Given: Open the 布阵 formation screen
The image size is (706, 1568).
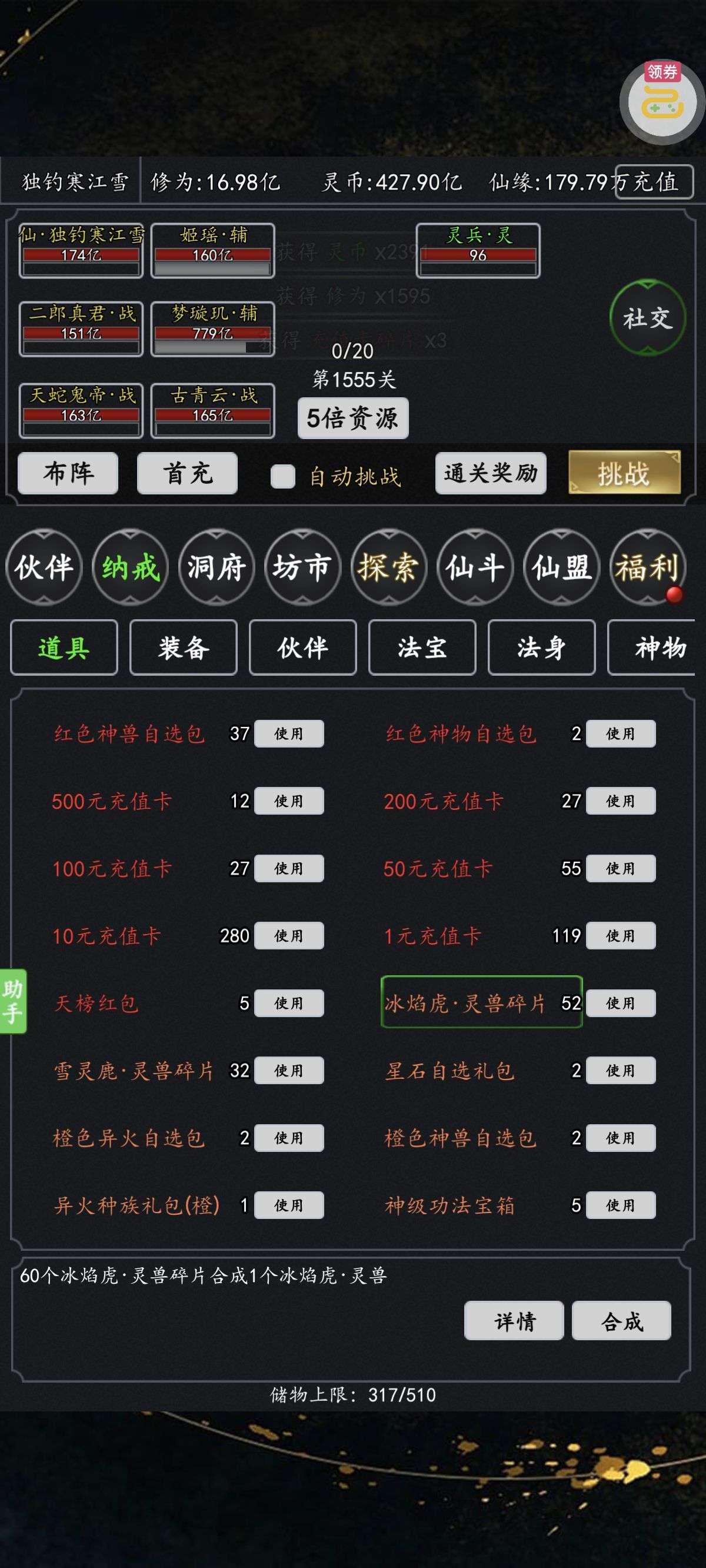Looking at the screenshot, I should click(68, 473).
